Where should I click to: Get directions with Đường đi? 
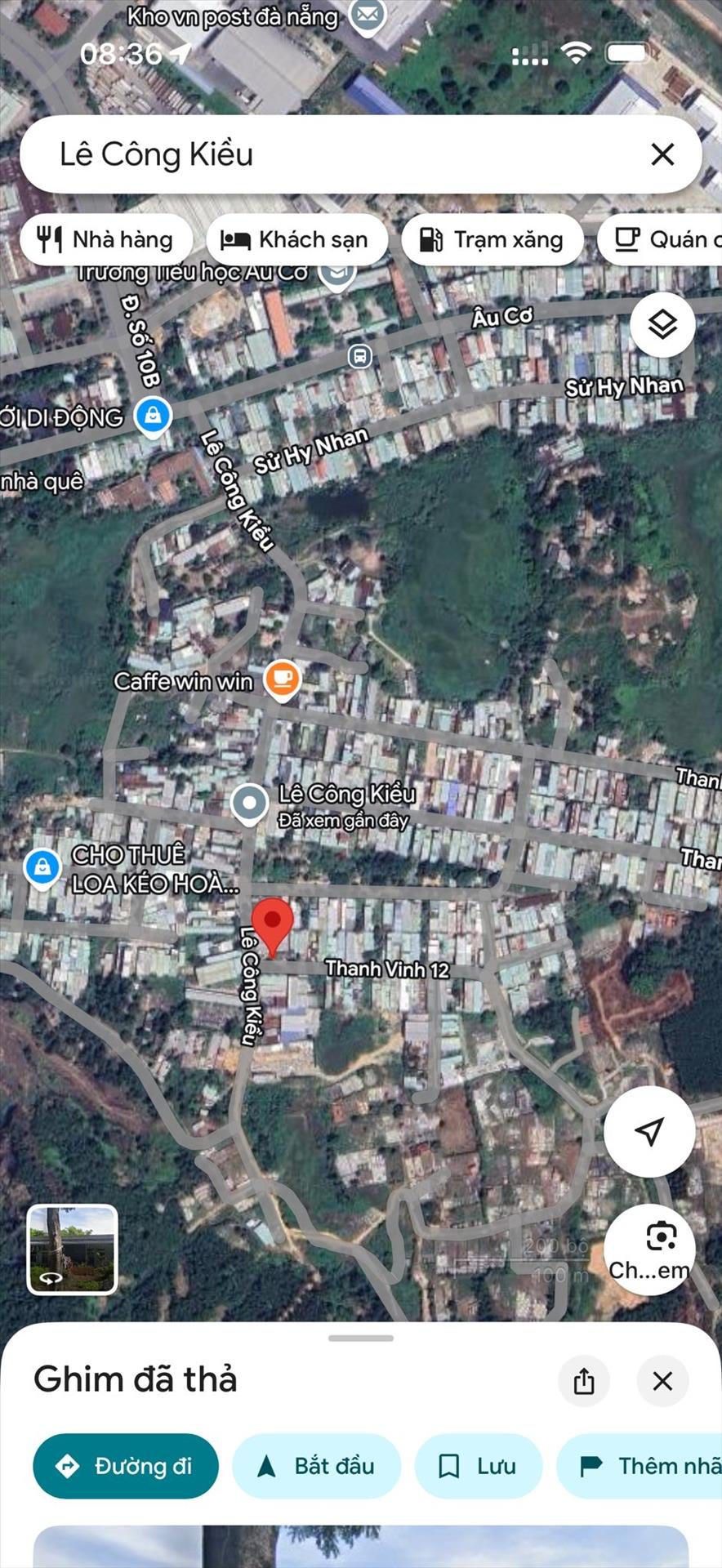[x=126, y=1466]
